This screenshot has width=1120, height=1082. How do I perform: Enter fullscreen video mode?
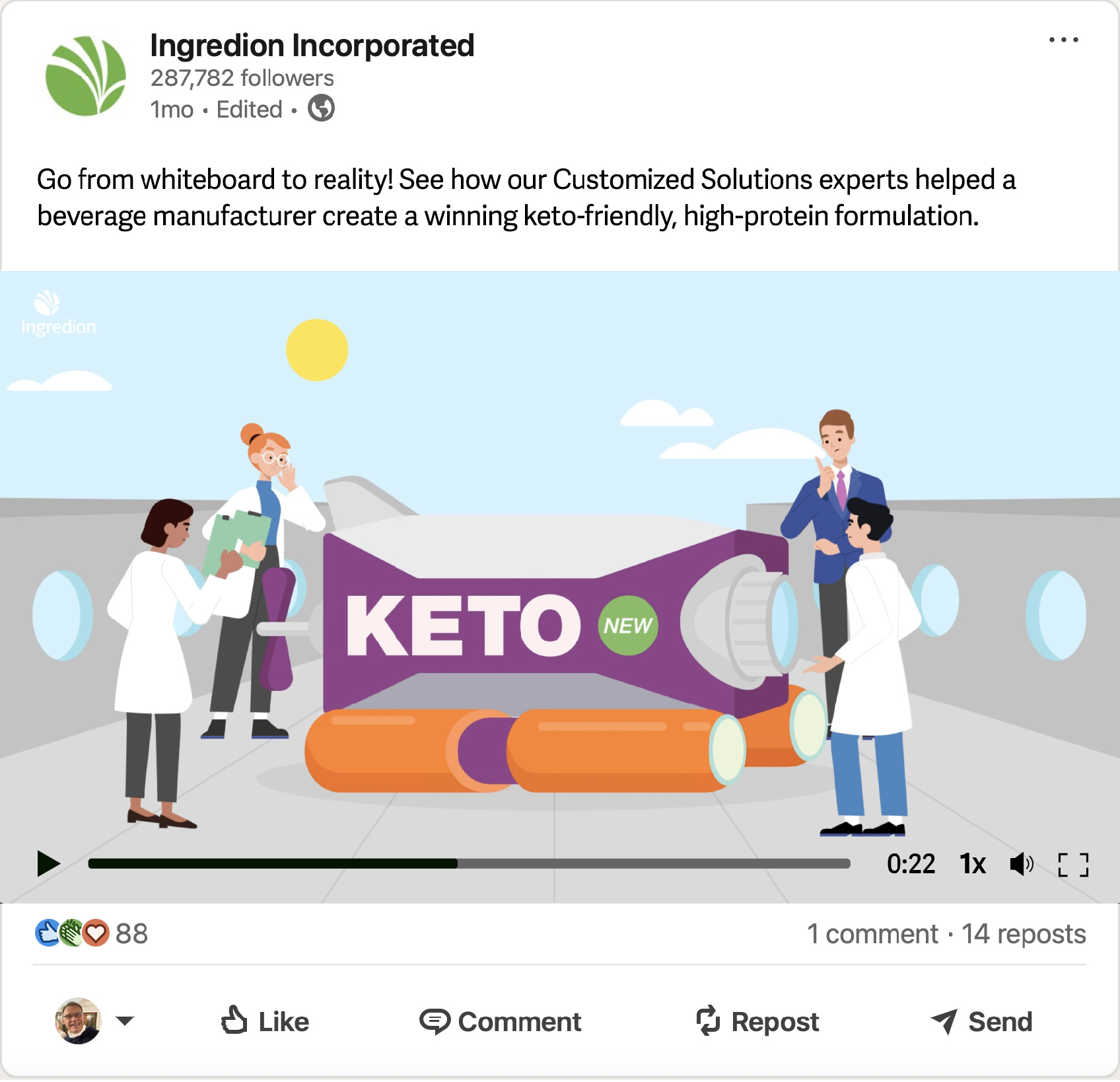(1072, 864)
